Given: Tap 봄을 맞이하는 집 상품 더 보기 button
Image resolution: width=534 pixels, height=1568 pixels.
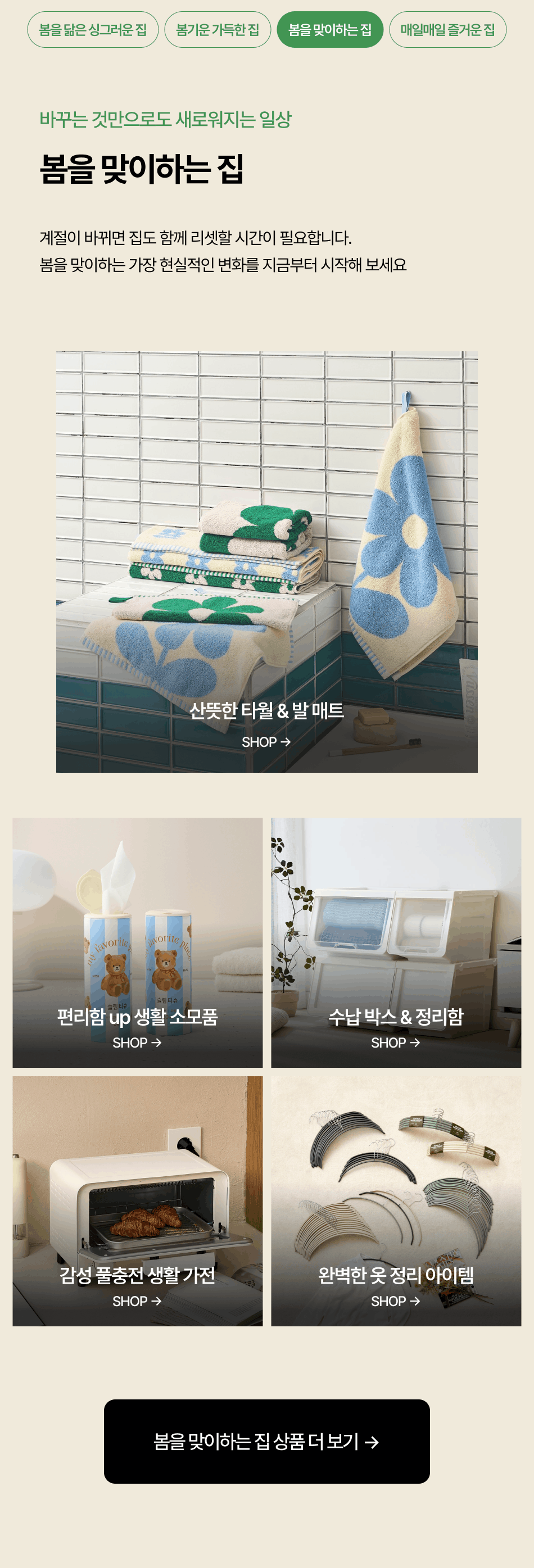Looking at the screenshot, I should tap(266, 1441).
